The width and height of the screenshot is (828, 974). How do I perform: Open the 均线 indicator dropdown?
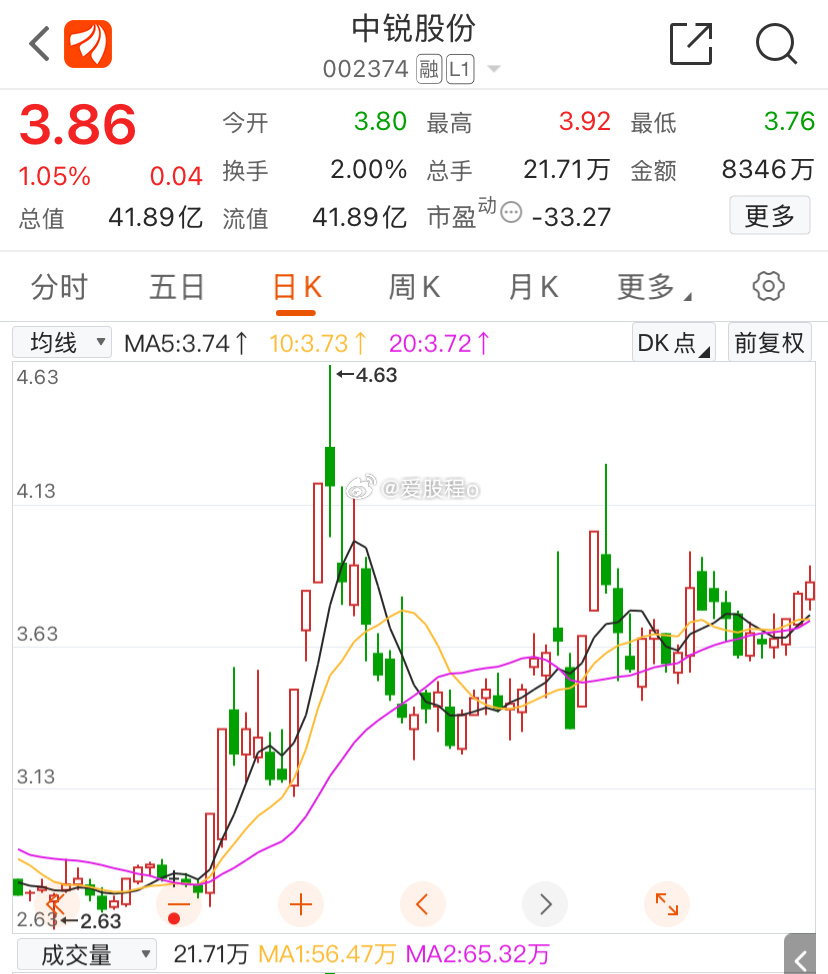click(x=61, y=341)
